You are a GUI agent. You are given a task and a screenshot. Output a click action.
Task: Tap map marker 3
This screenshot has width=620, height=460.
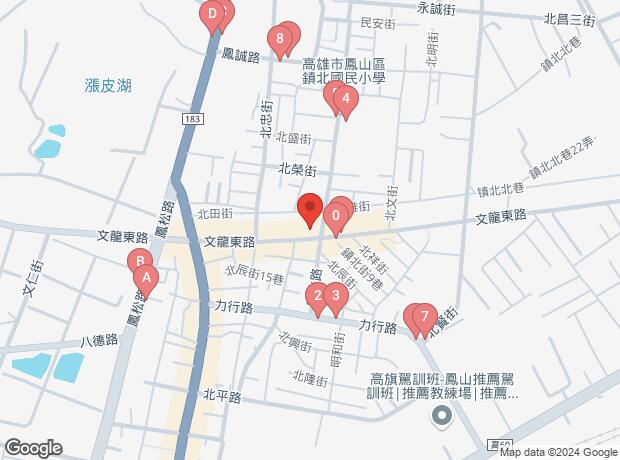336,295
